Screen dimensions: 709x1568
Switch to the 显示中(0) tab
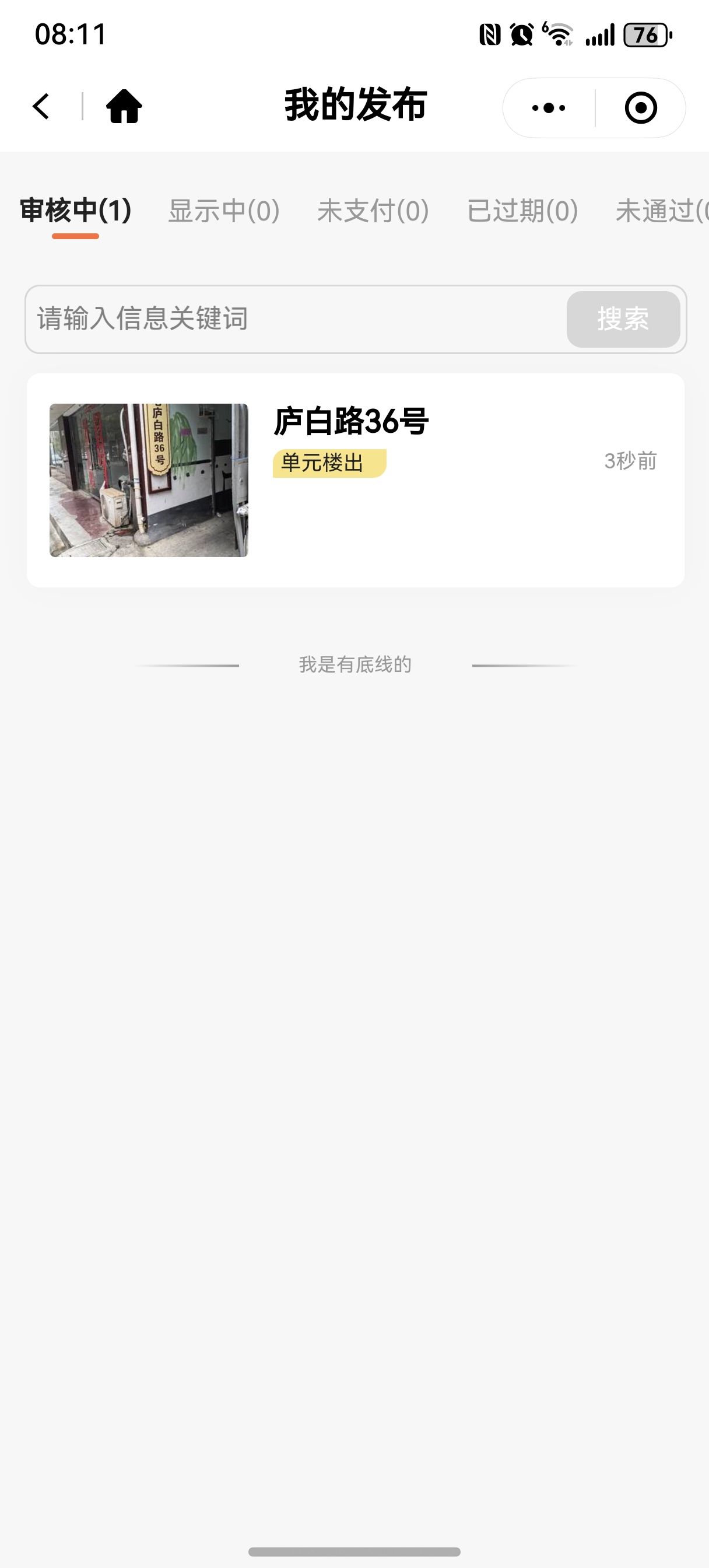pyautogui.click(x=224, y=211)
